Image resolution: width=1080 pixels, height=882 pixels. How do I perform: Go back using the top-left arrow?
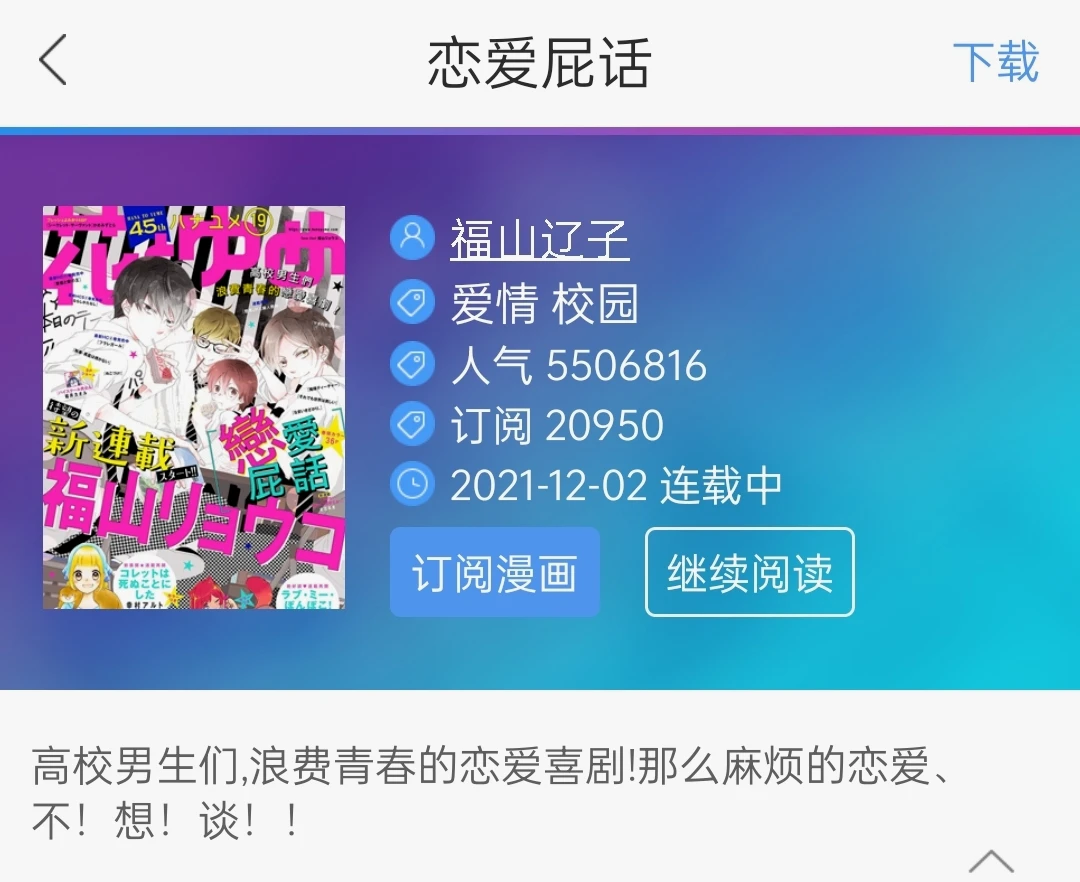[x=53, y=60]
